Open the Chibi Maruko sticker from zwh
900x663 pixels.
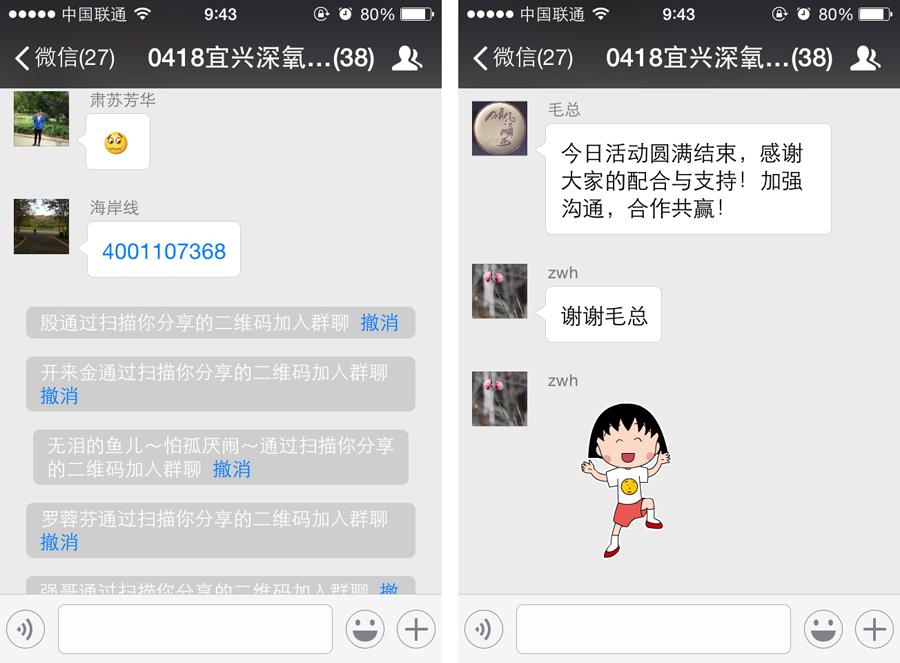coord(627,478)
